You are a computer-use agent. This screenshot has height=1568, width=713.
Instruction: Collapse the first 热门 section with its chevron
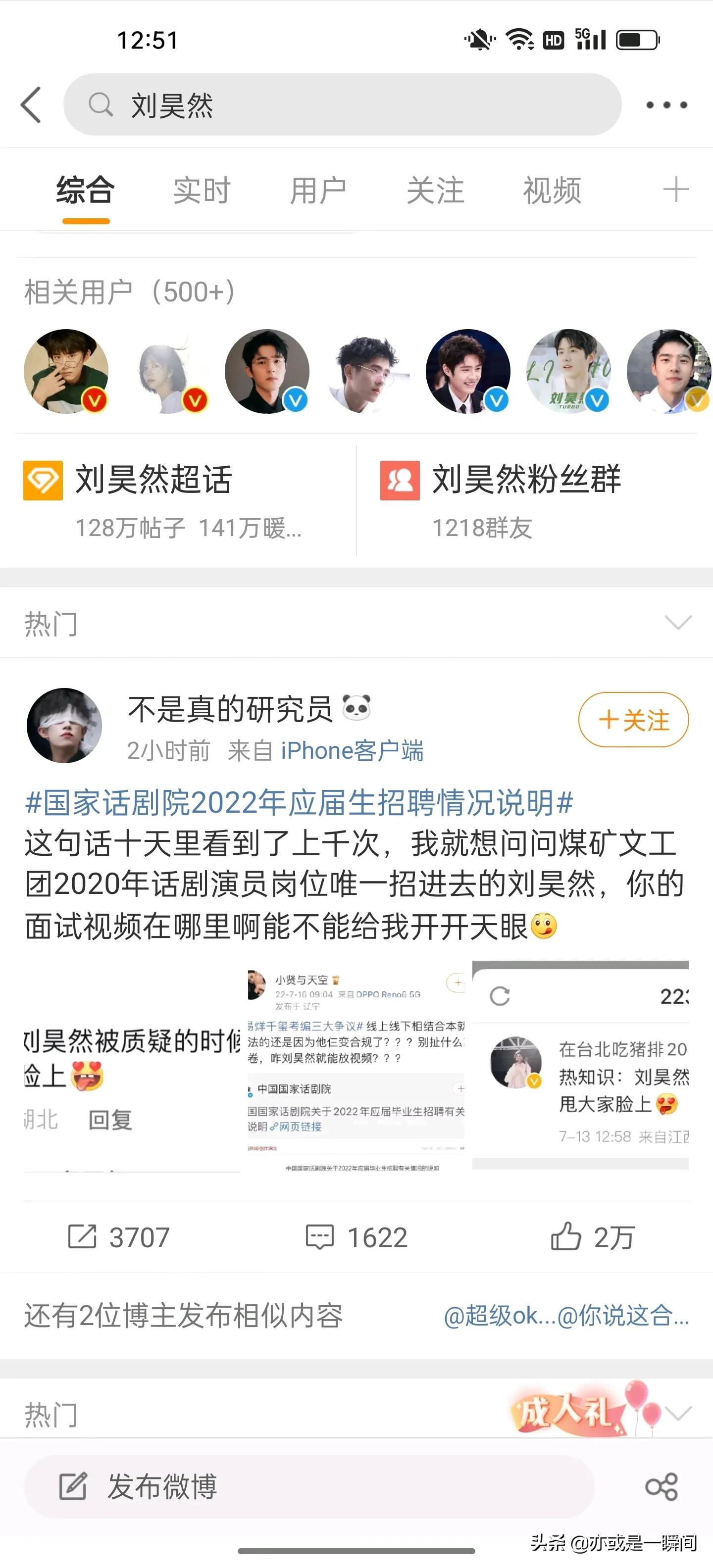[x=678, y=623]
